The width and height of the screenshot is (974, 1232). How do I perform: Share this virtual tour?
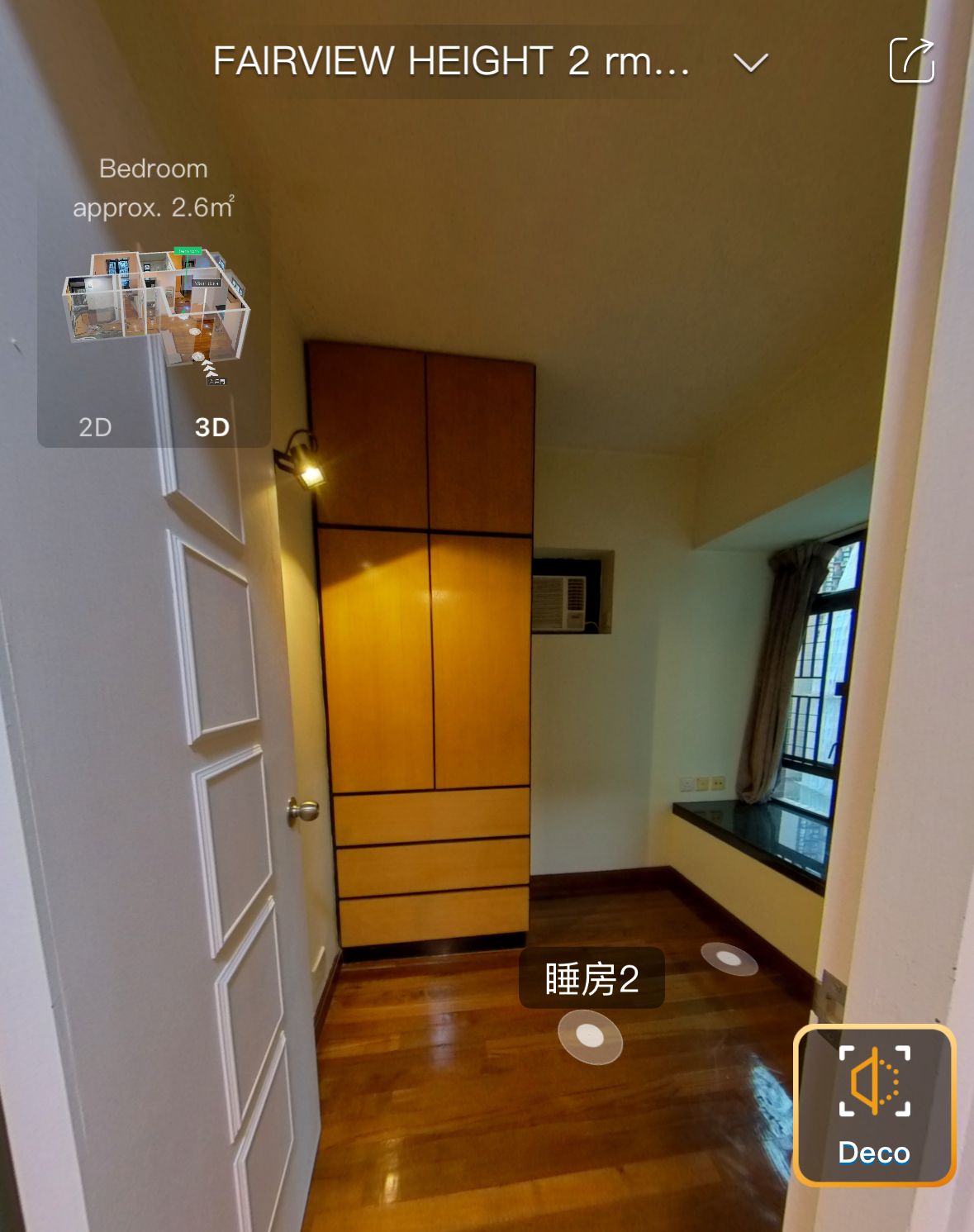[911, 60]
